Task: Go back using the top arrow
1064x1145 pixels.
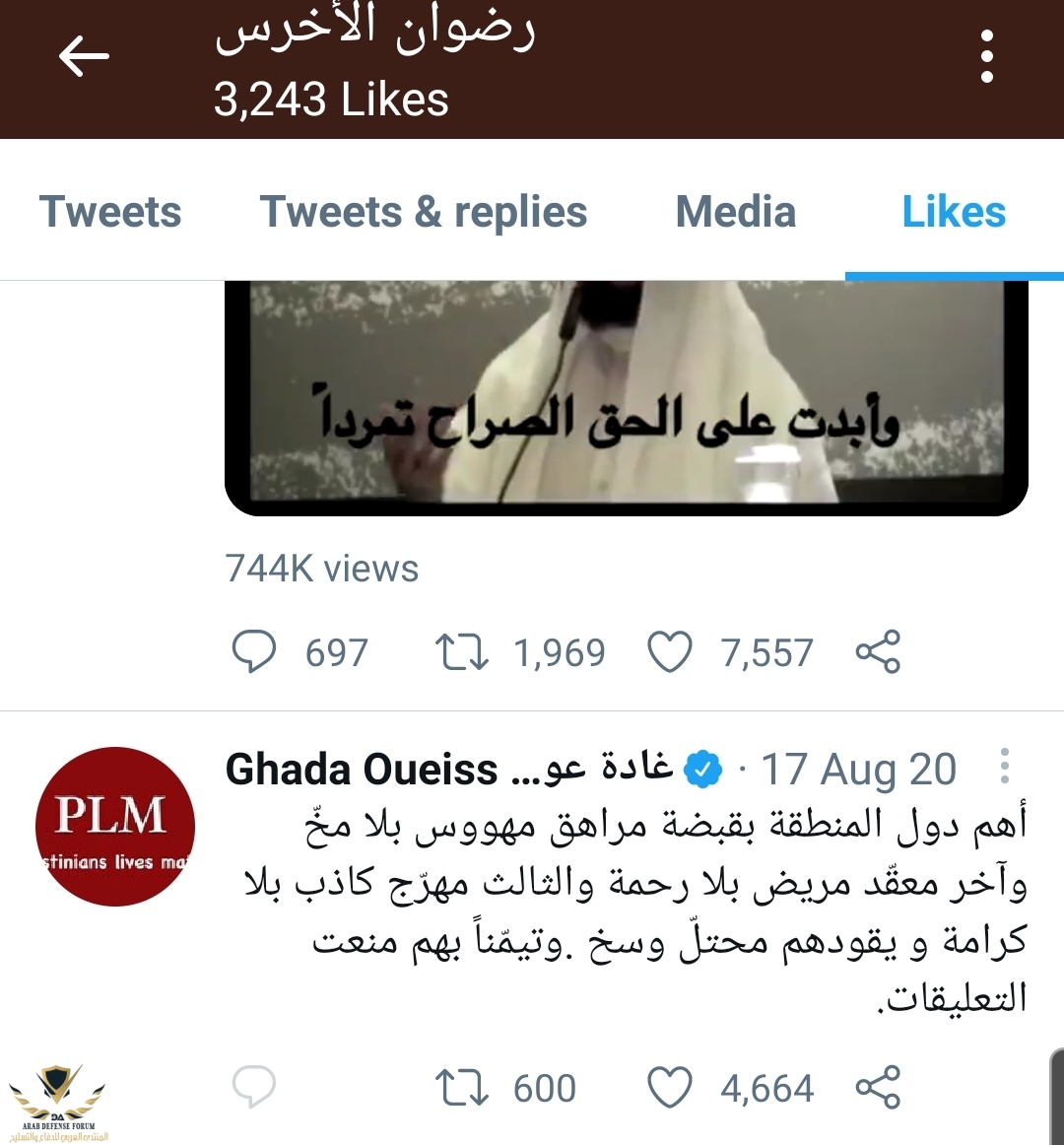Action: coord(84,57)
